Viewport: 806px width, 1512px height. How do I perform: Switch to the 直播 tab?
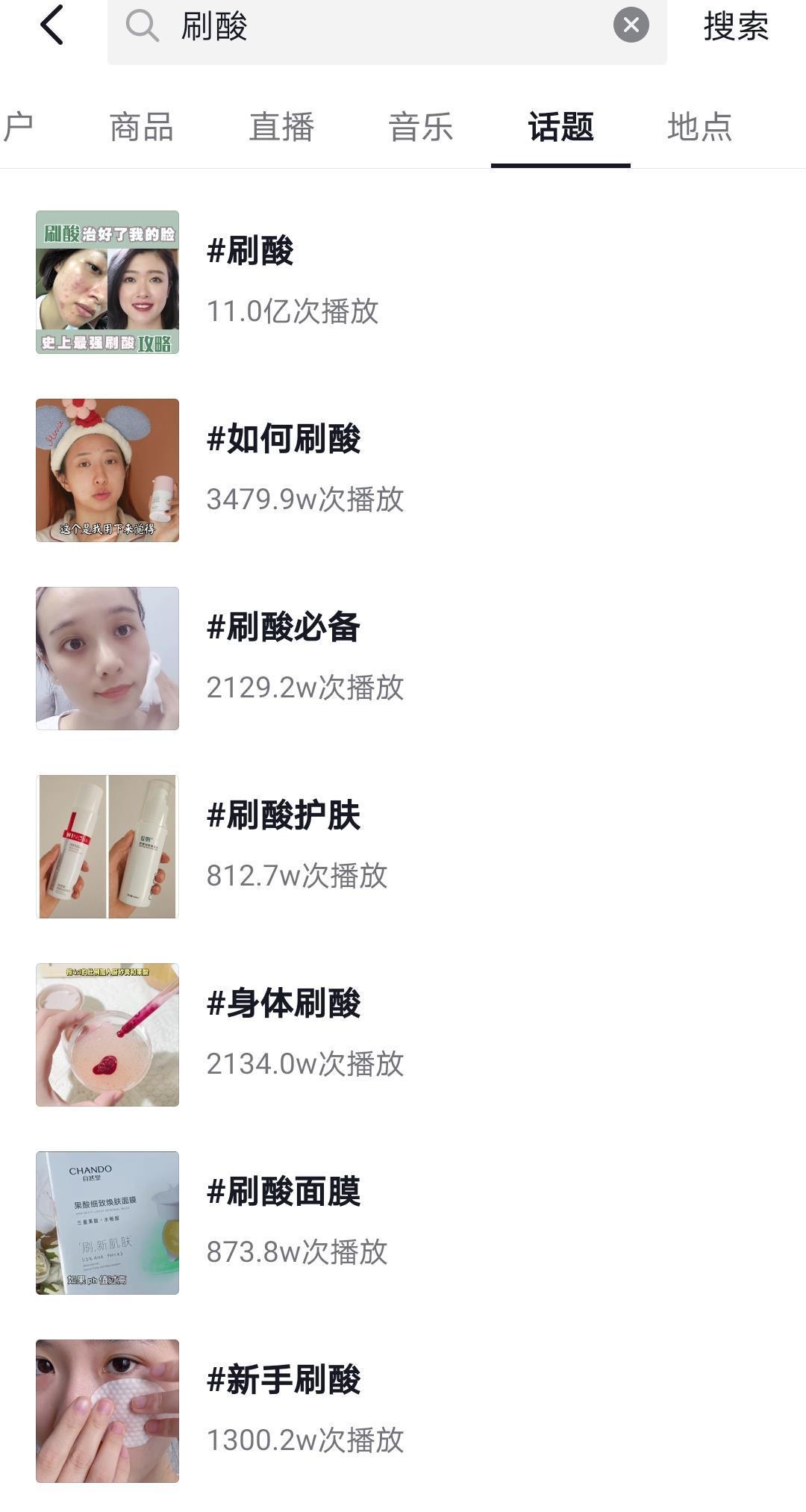click(x=281, y=127)
